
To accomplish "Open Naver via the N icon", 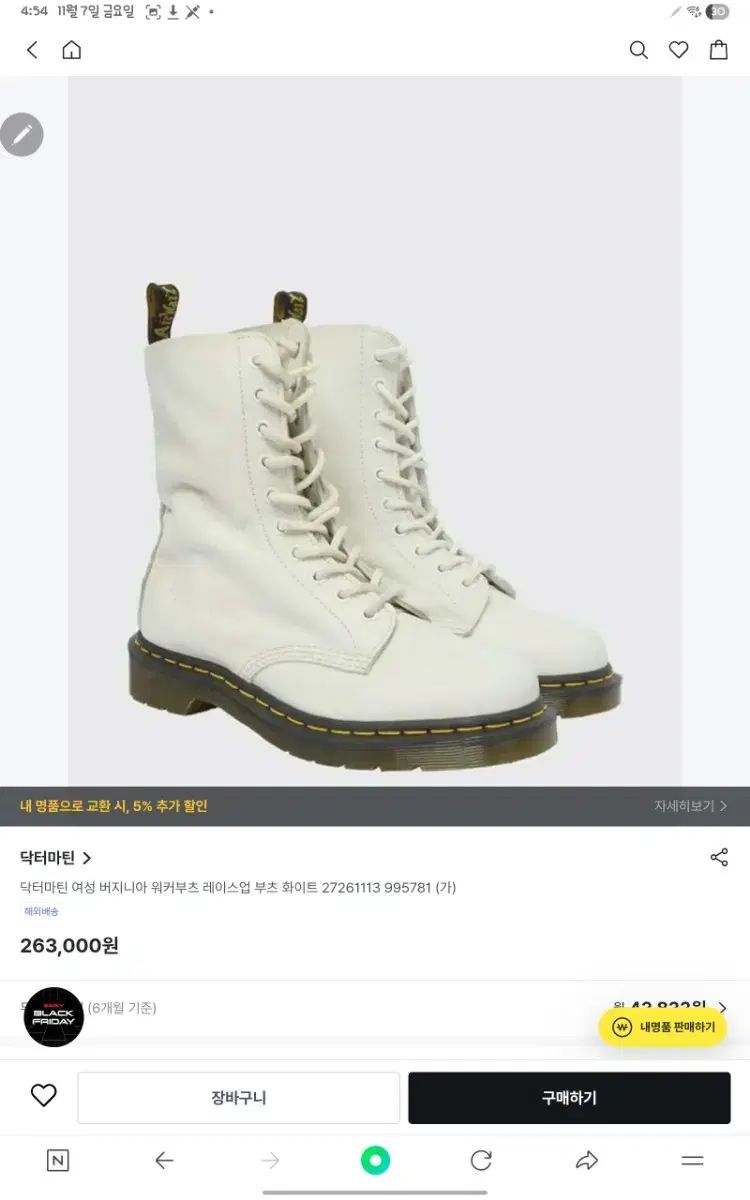I will (57, 1159).
